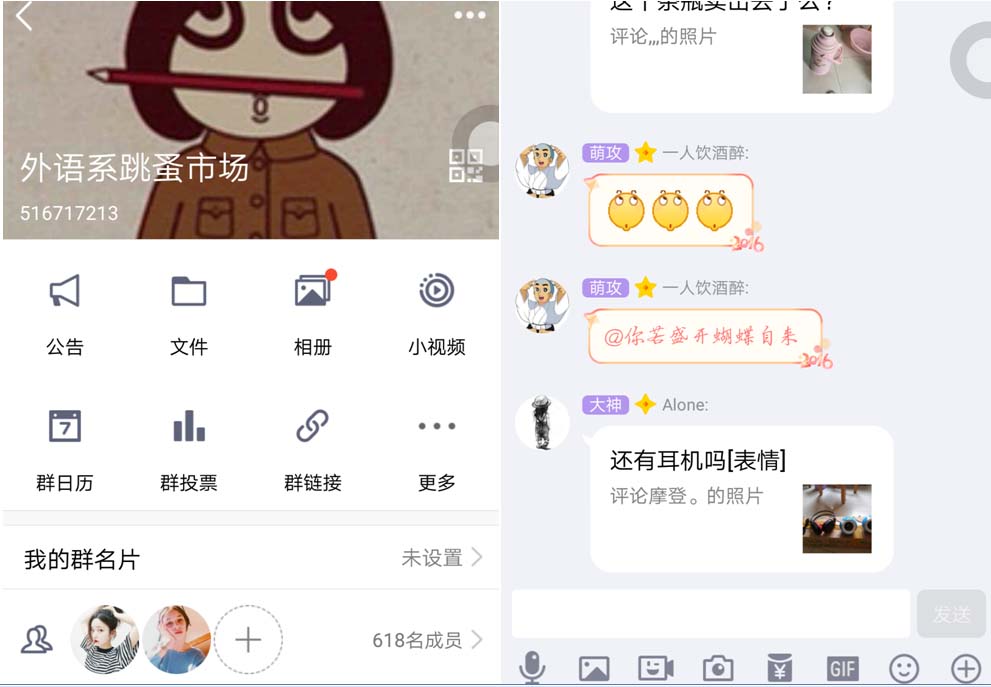Open the GIF picker
Screen dimensions: 991x687
pyautogui.click(x=842, y=668)
